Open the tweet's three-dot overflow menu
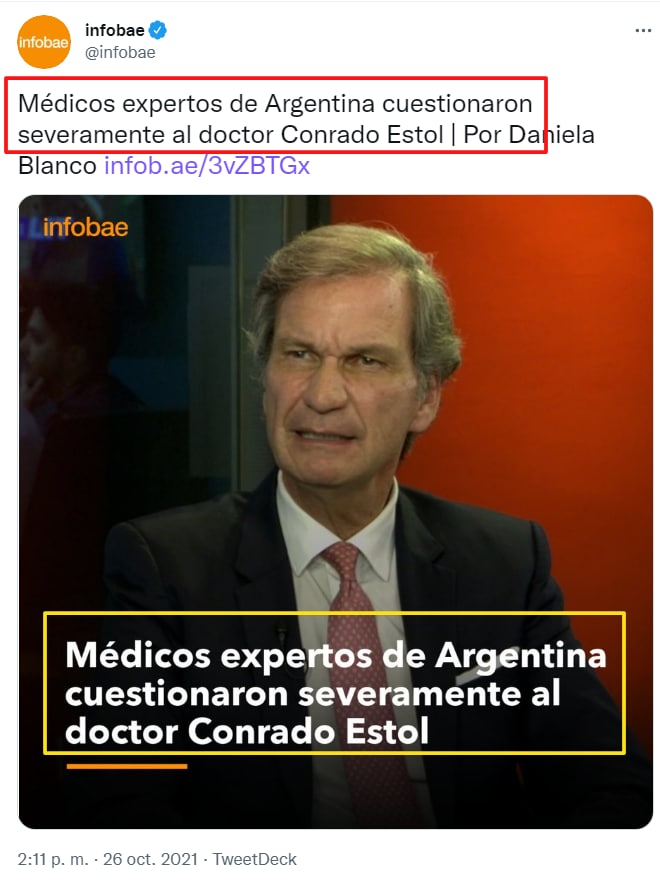 coord(644,31)
